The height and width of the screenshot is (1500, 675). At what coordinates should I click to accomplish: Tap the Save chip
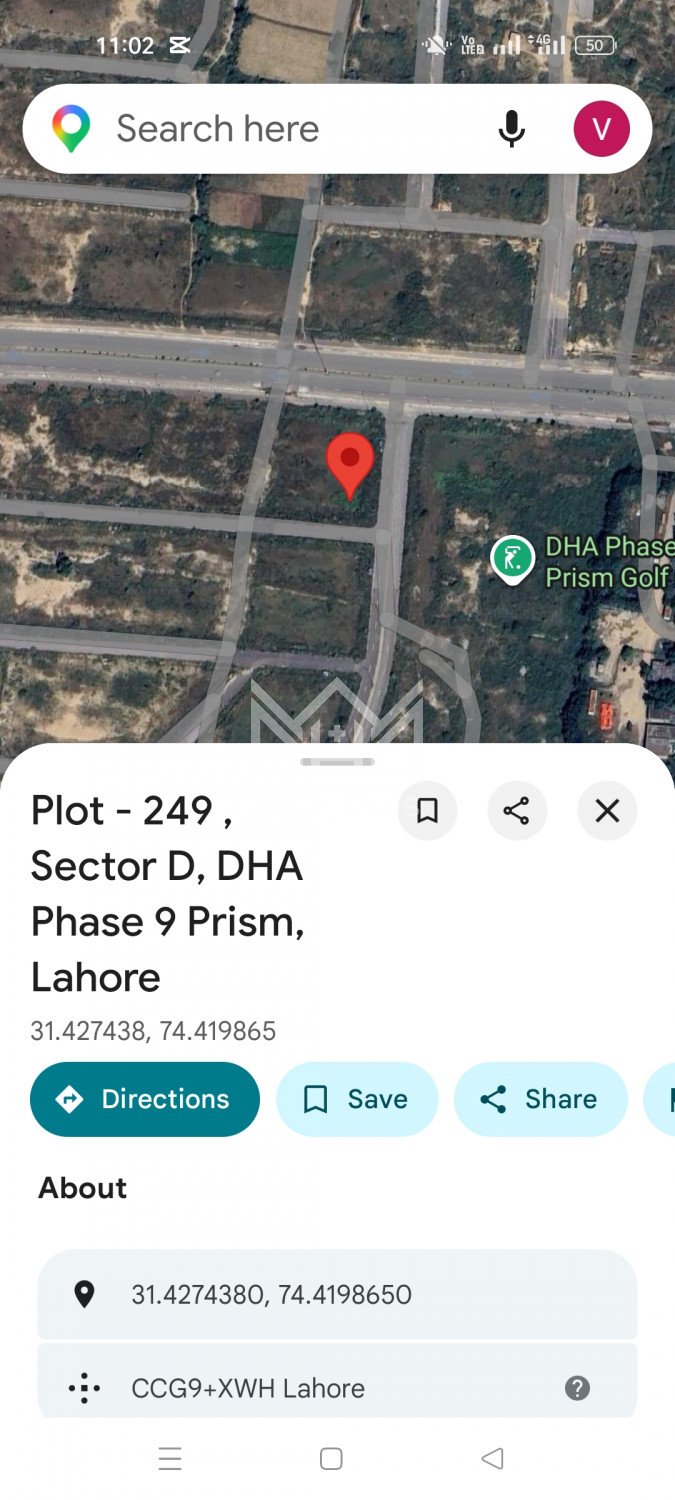click(x=357, y=1099)
